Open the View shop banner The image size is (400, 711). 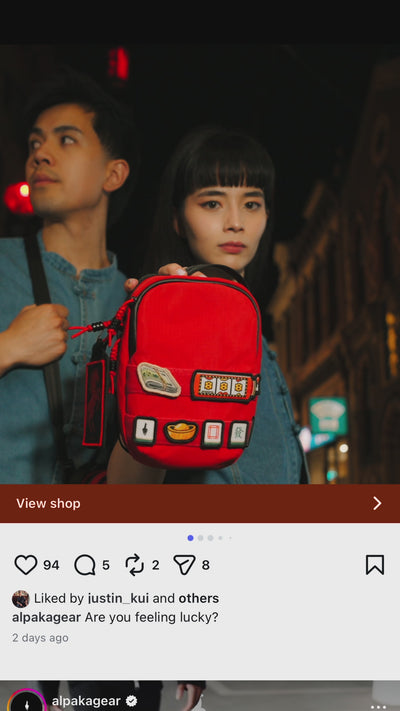200,503
